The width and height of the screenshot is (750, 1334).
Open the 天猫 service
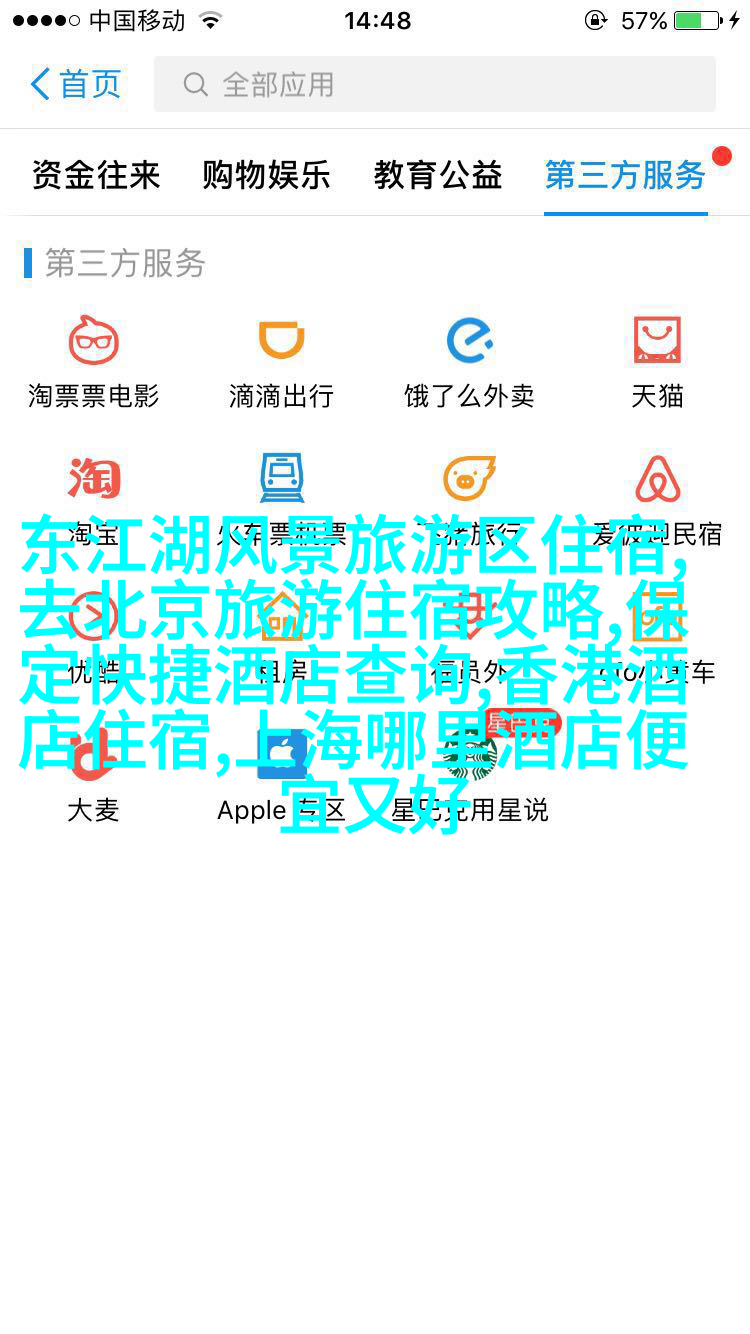click(x=657, y=360)
